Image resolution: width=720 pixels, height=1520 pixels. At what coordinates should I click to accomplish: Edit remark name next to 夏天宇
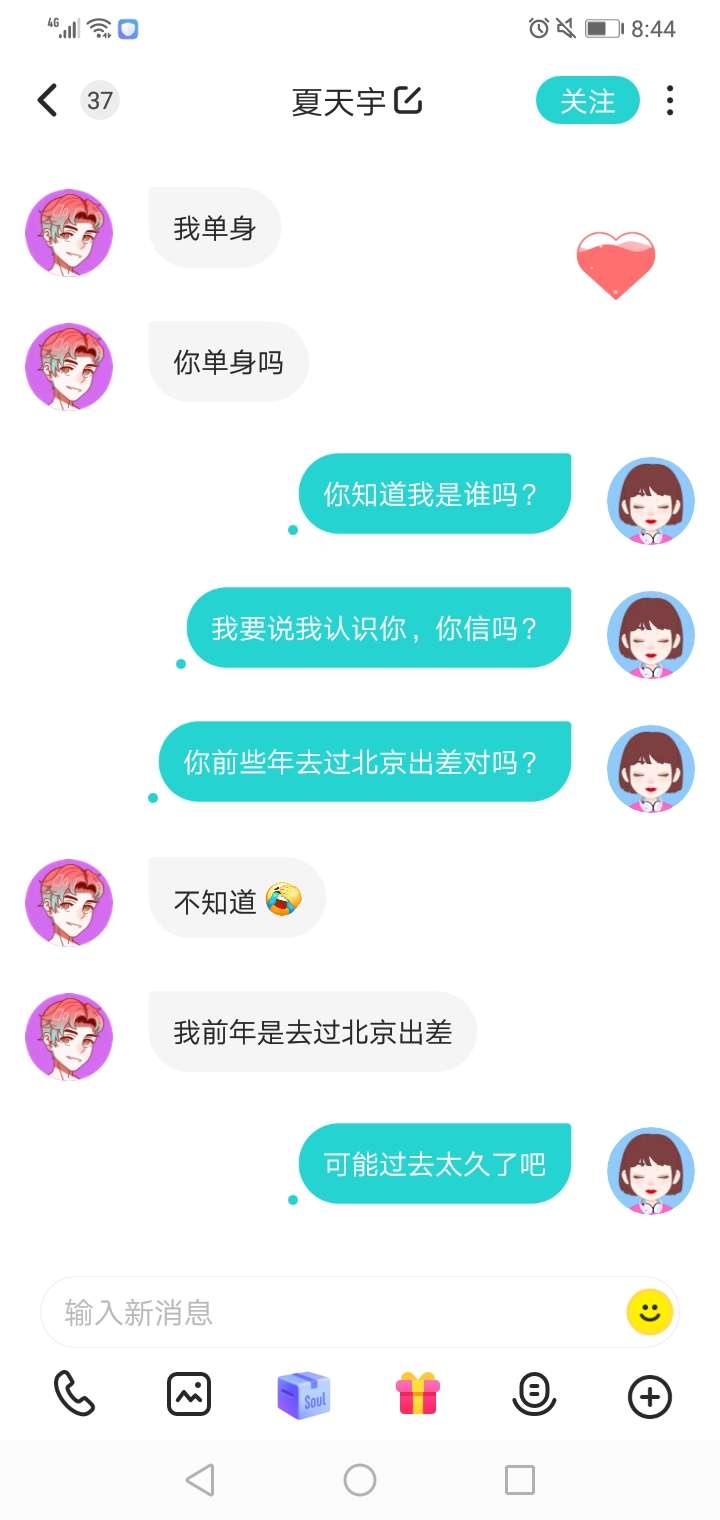tap(408, 100)
